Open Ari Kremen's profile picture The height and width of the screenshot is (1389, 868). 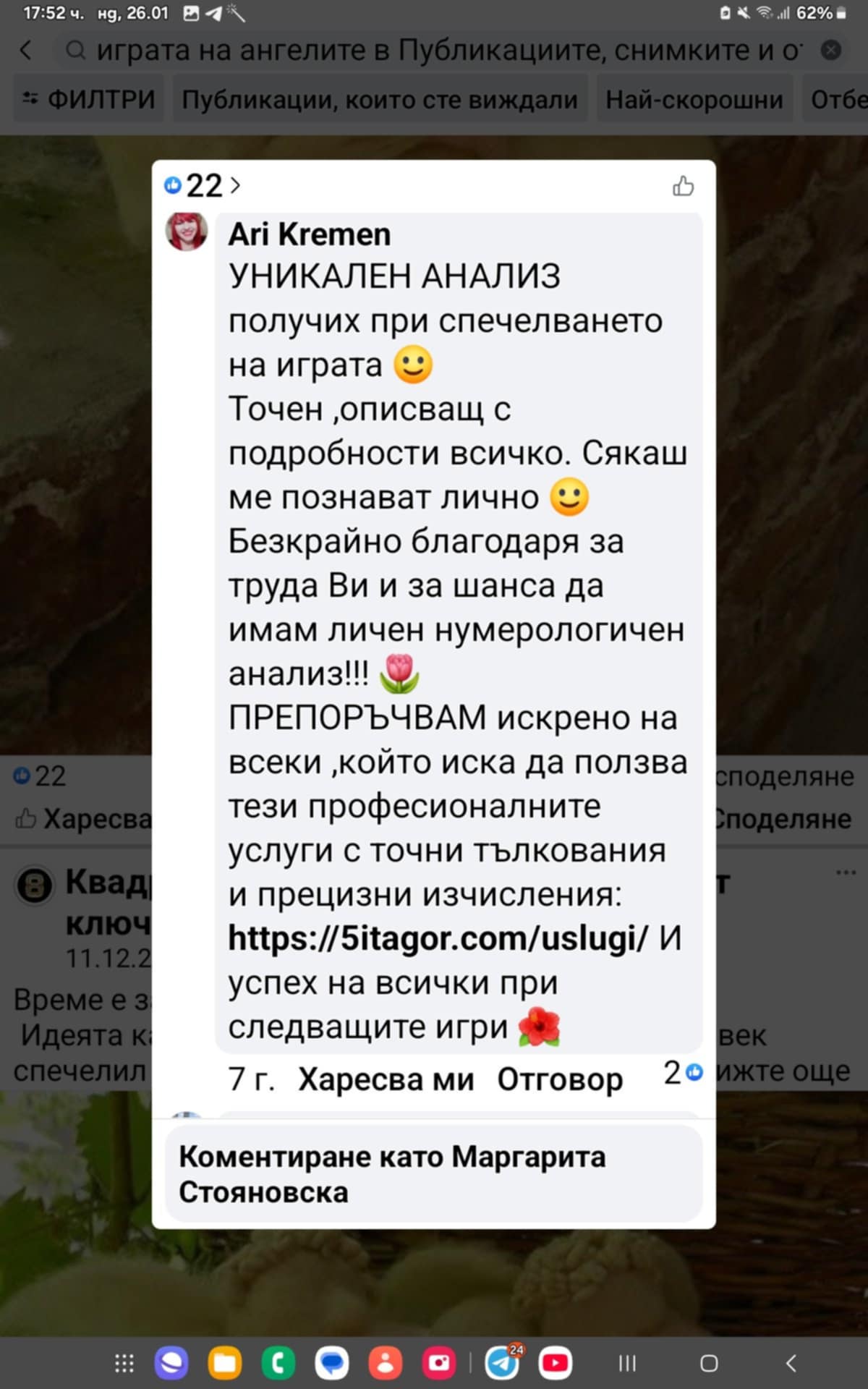[187, 231]
